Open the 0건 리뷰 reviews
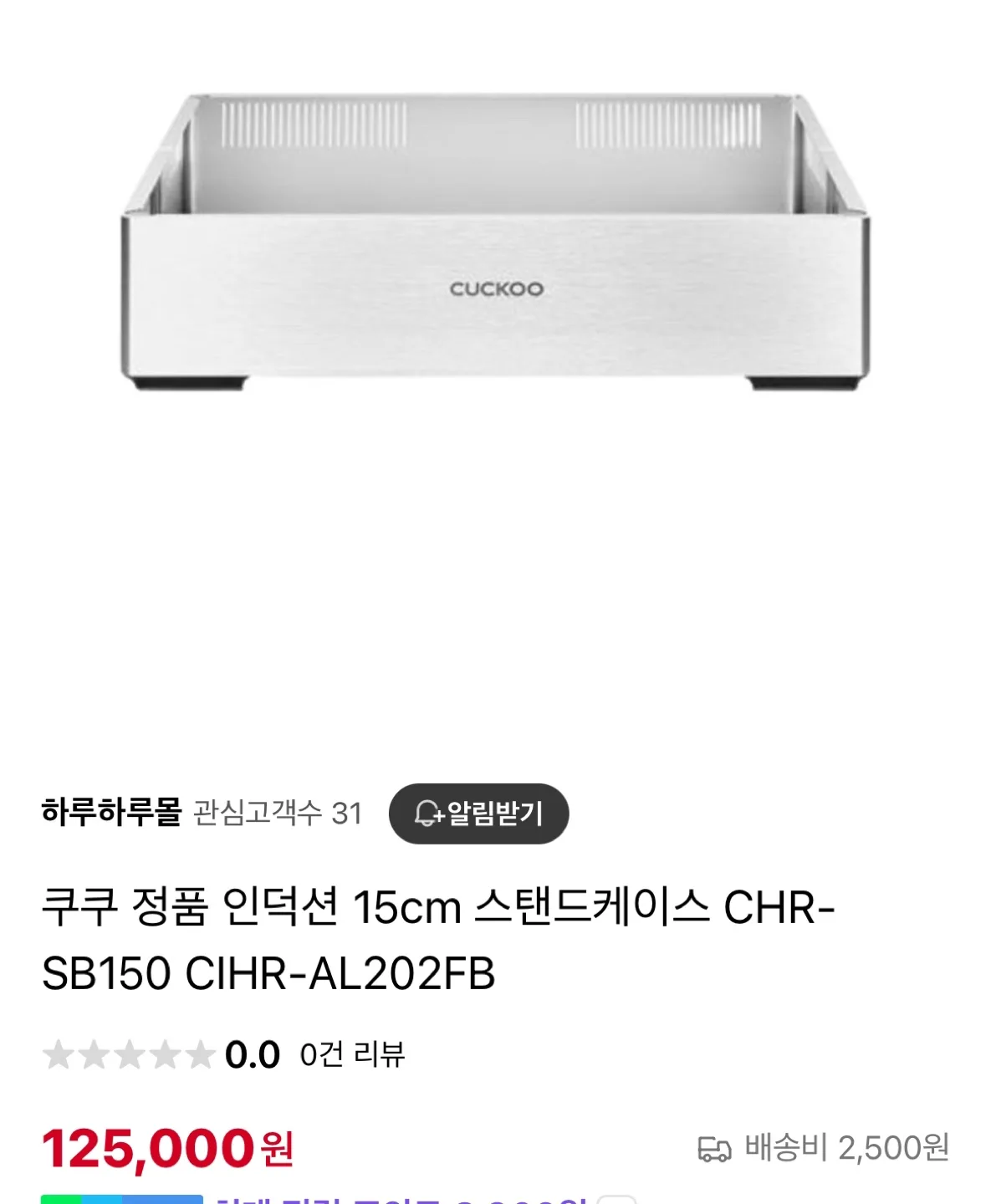The width and height of the screenshot is (991, 1204). click(352, 1054)
